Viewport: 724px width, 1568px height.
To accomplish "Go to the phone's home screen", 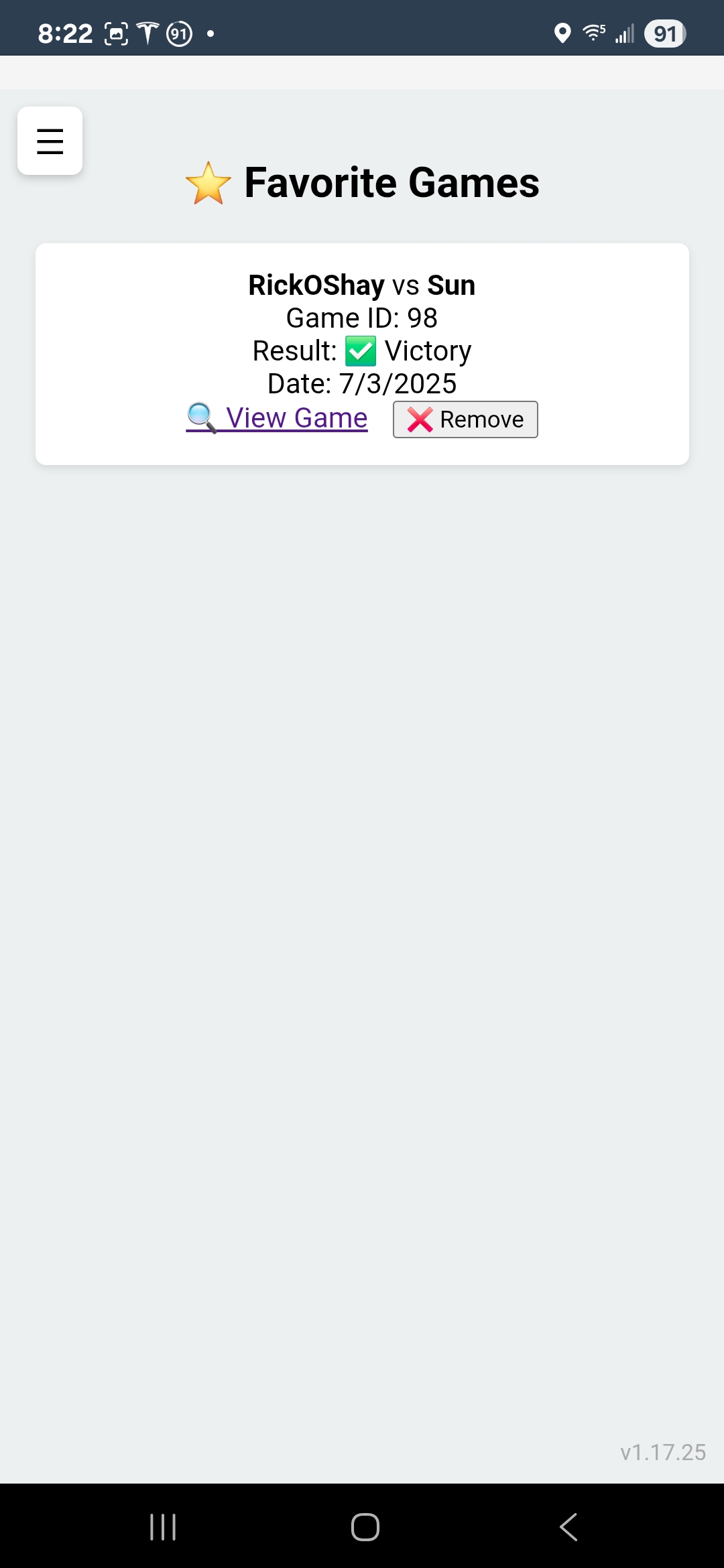I will (365, 1527).
